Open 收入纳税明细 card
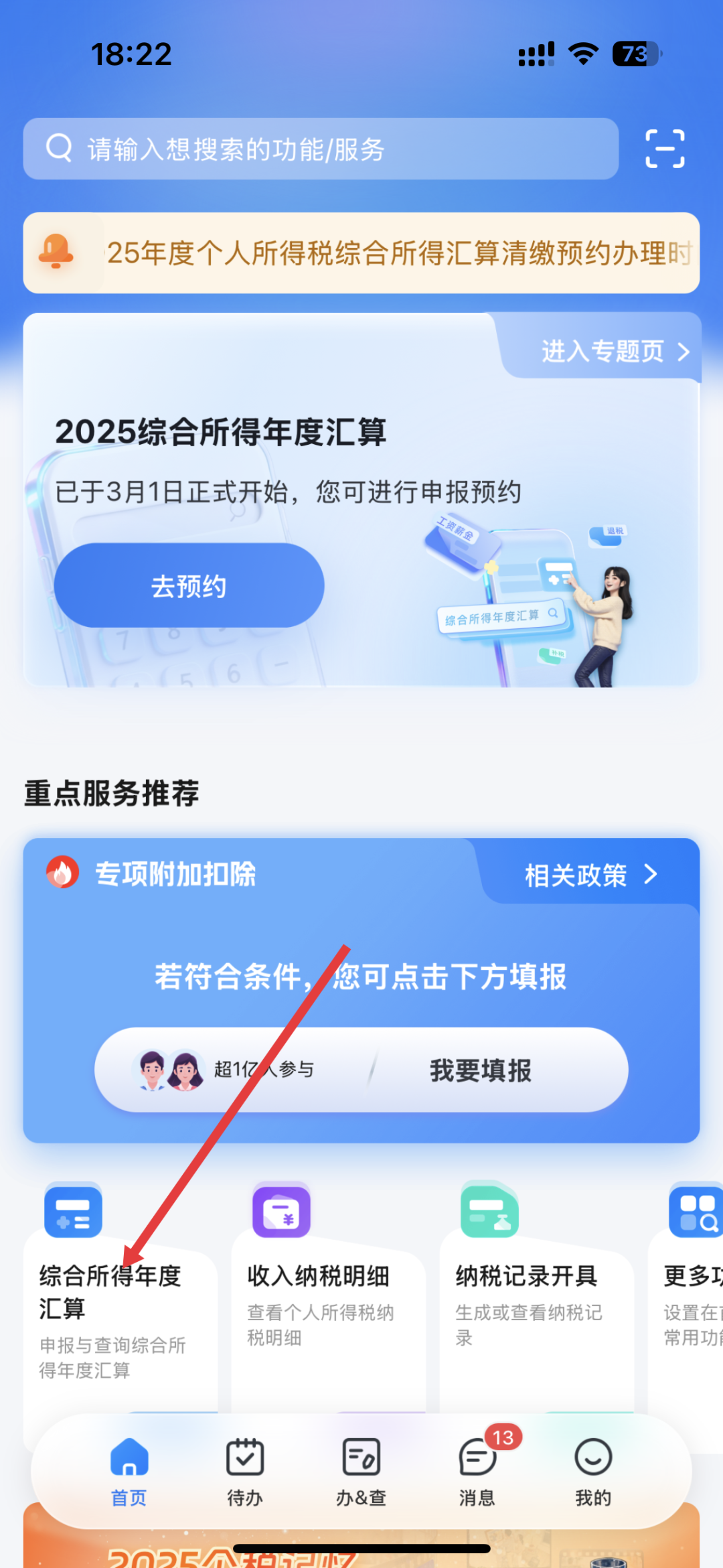723x1568 pixels. 328,1299
